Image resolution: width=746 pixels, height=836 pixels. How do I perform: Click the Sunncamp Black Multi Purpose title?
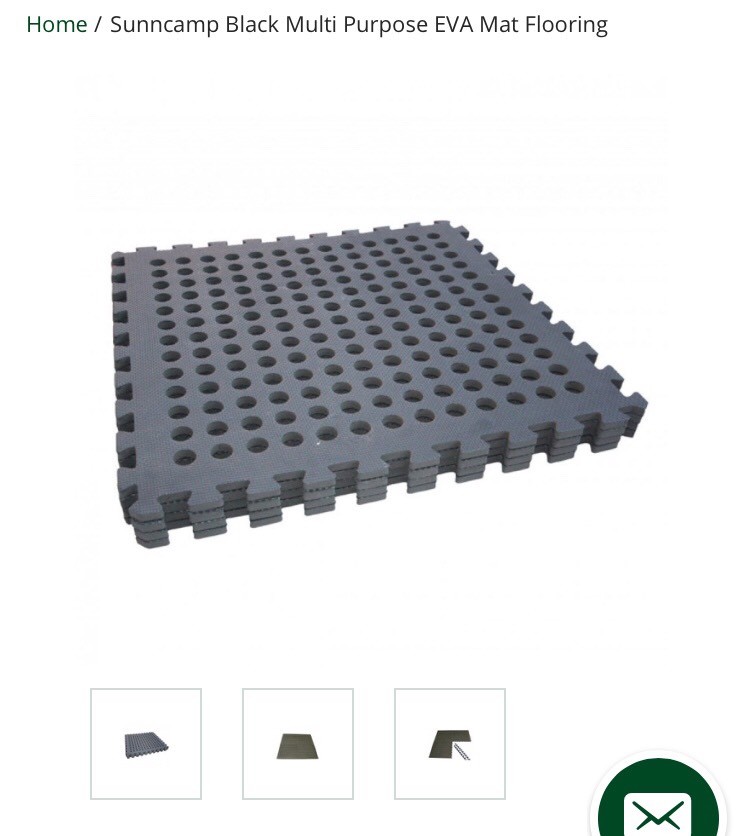pos(358,24)
